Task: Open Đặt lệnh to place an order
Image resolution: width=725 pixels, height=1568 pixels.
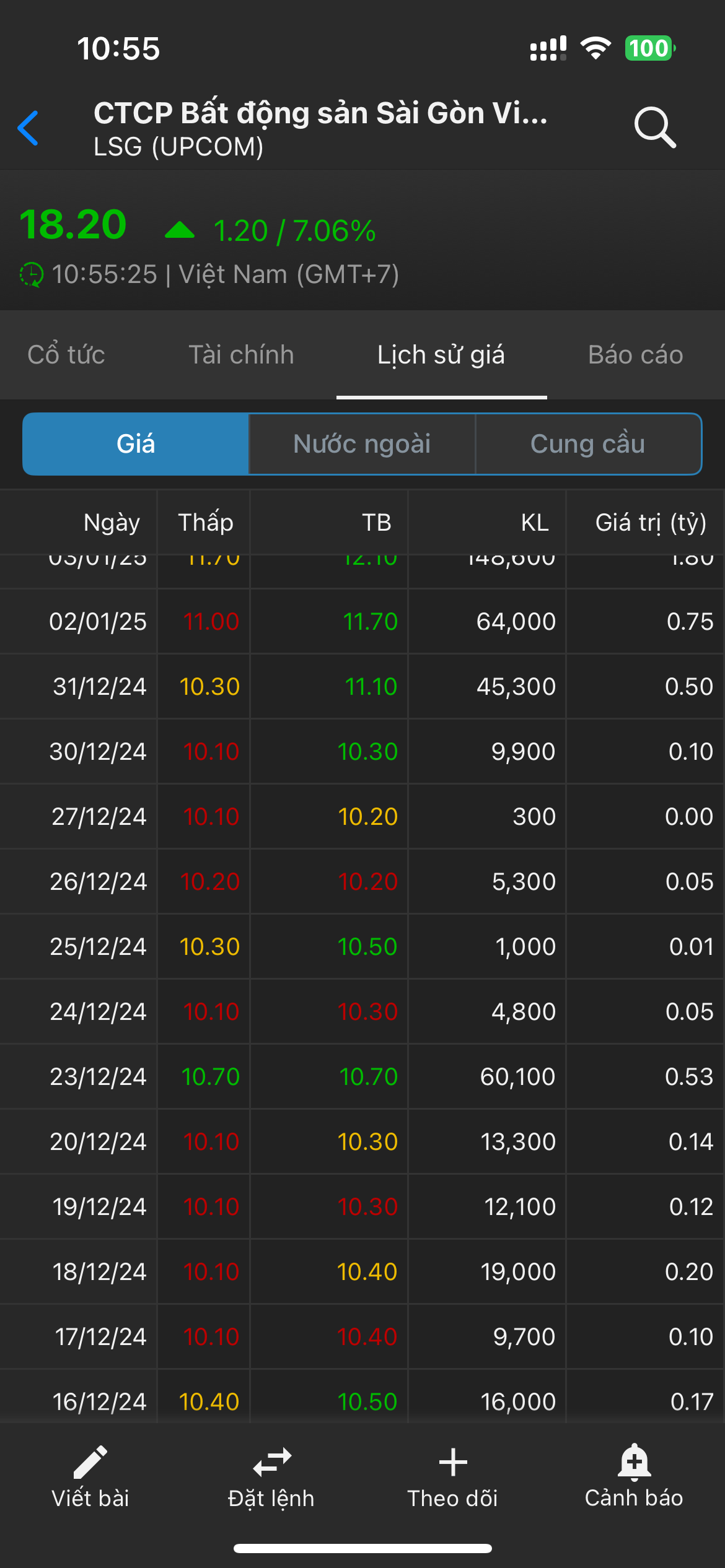Action: tap(271, 1478)
